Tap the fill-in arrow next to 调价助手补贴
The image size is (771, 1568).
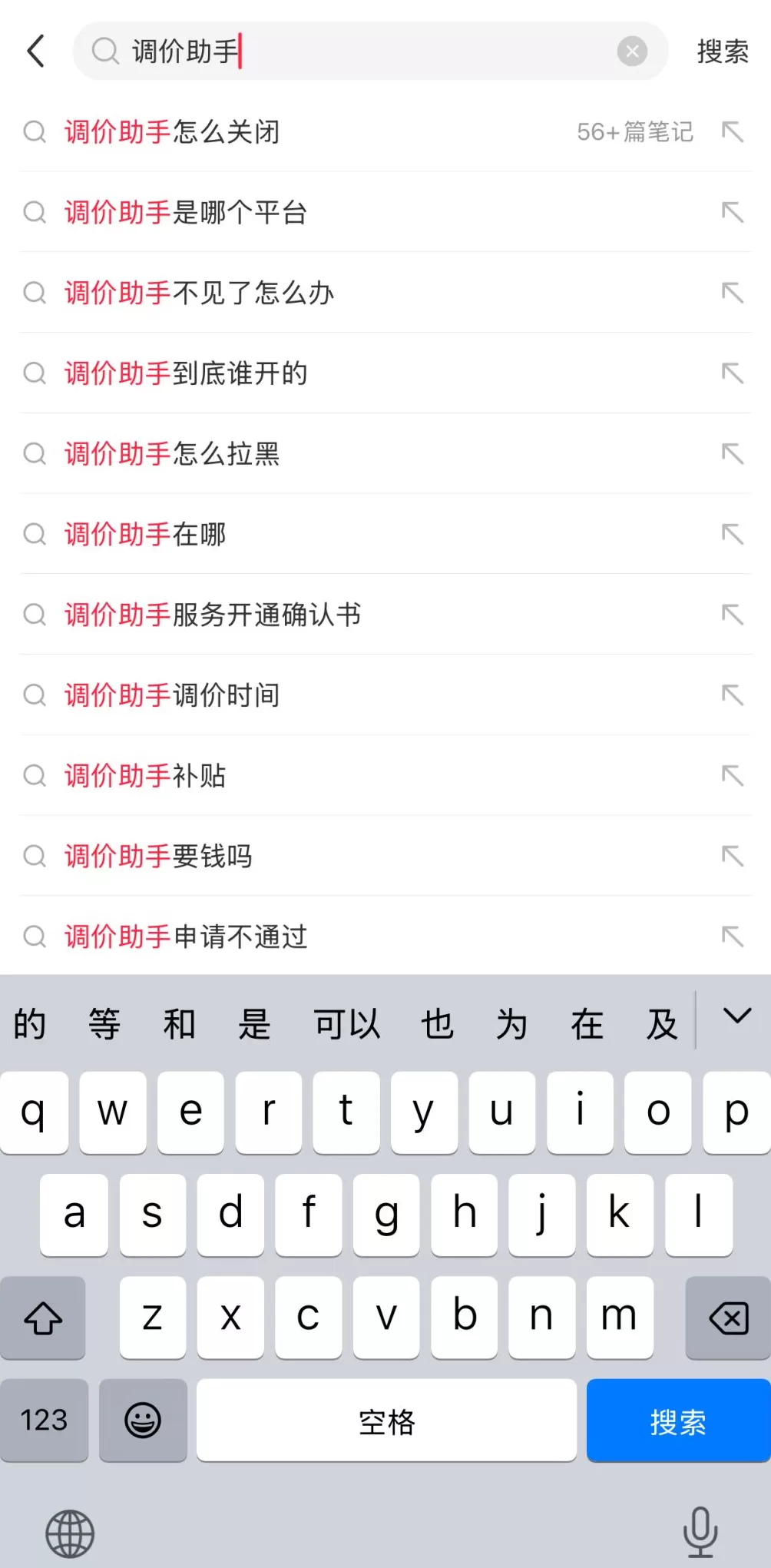click(x=733, y=776)
